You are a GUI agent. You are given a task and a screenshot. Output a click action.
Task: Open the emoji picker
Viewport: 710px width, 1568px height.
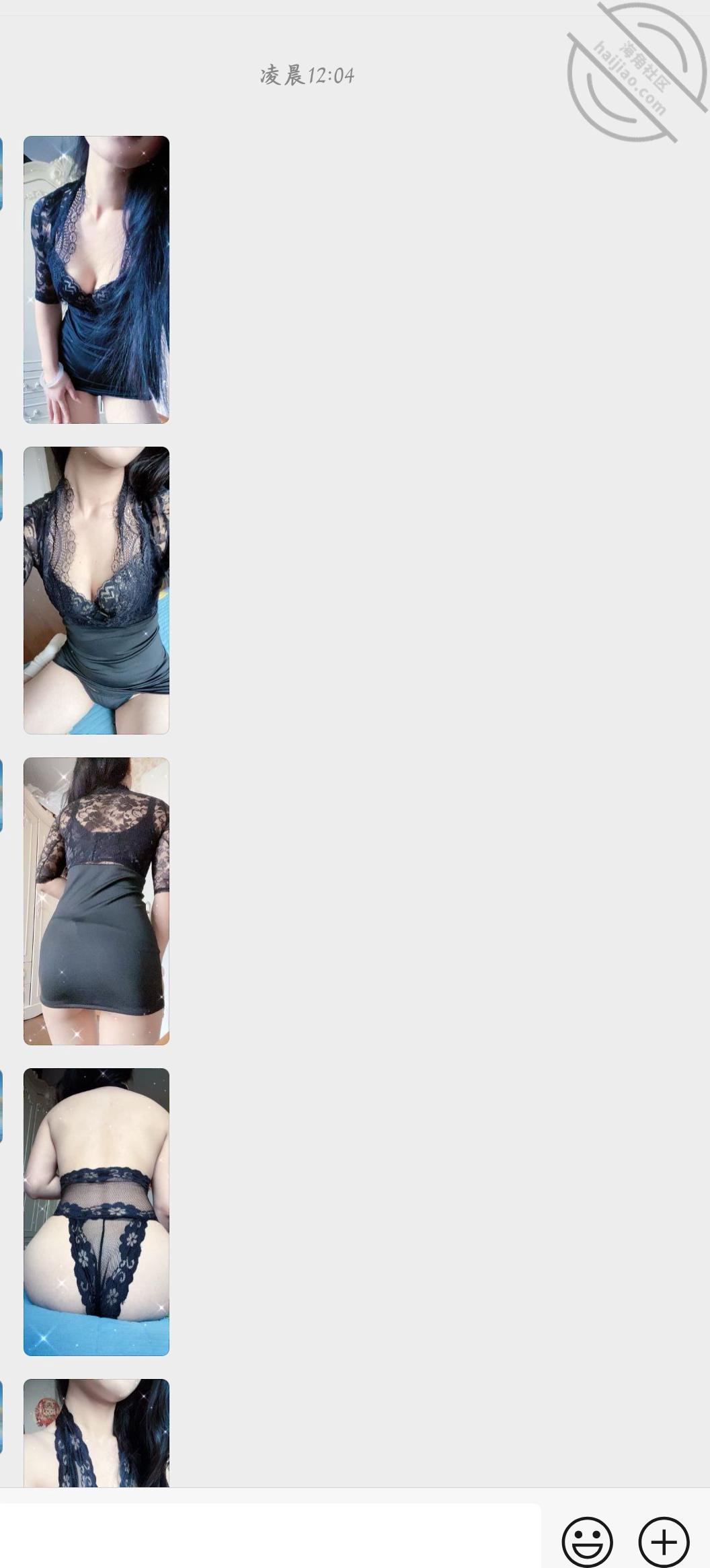pyautogui.click(x=587, y=1540)
